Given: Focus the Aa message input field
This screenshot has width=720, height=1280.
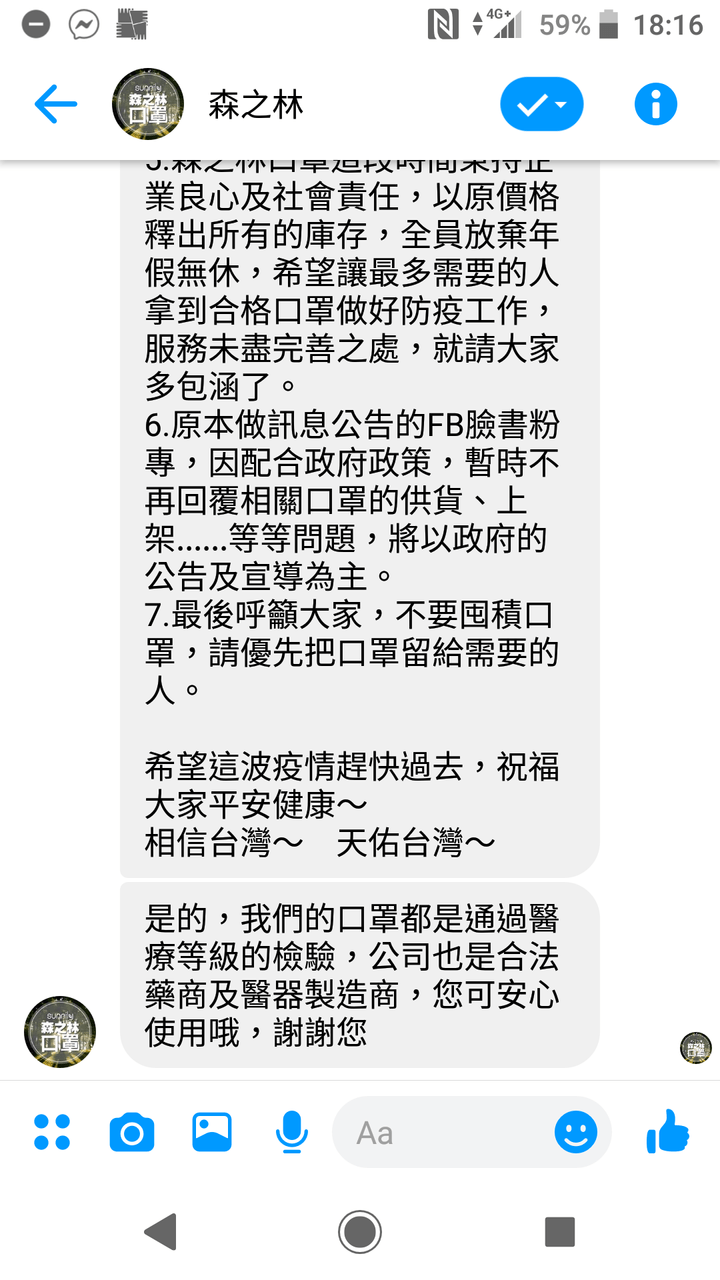Looking at the screenshot, I should (x=440, y=1132).
